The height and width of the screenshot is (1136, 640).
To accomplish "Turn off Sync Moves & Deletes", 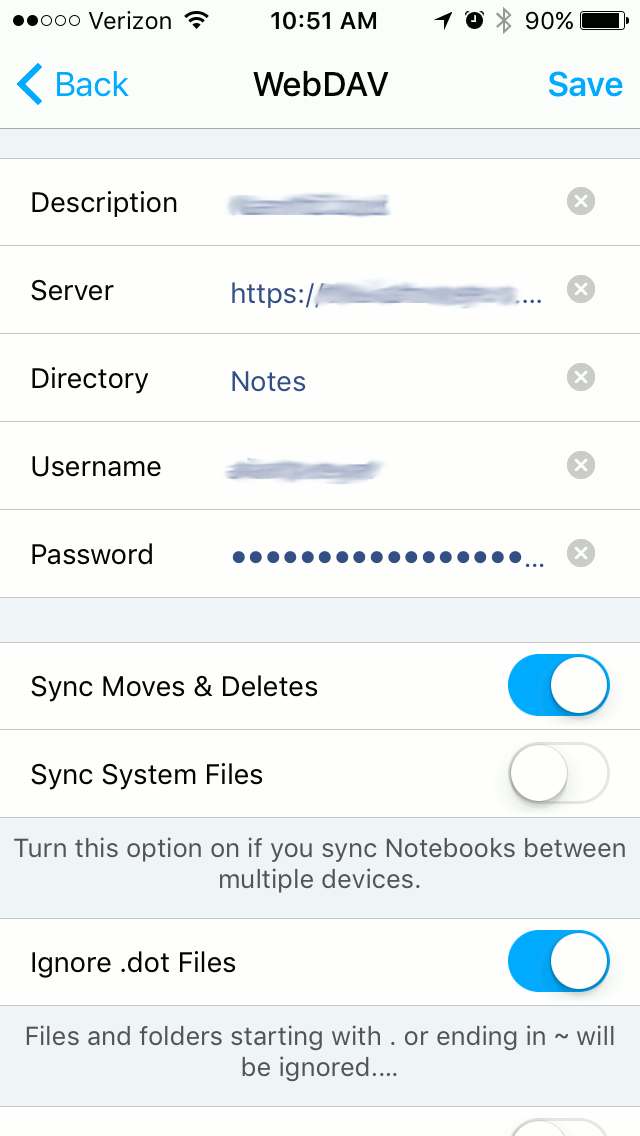I will click(559, 685).
